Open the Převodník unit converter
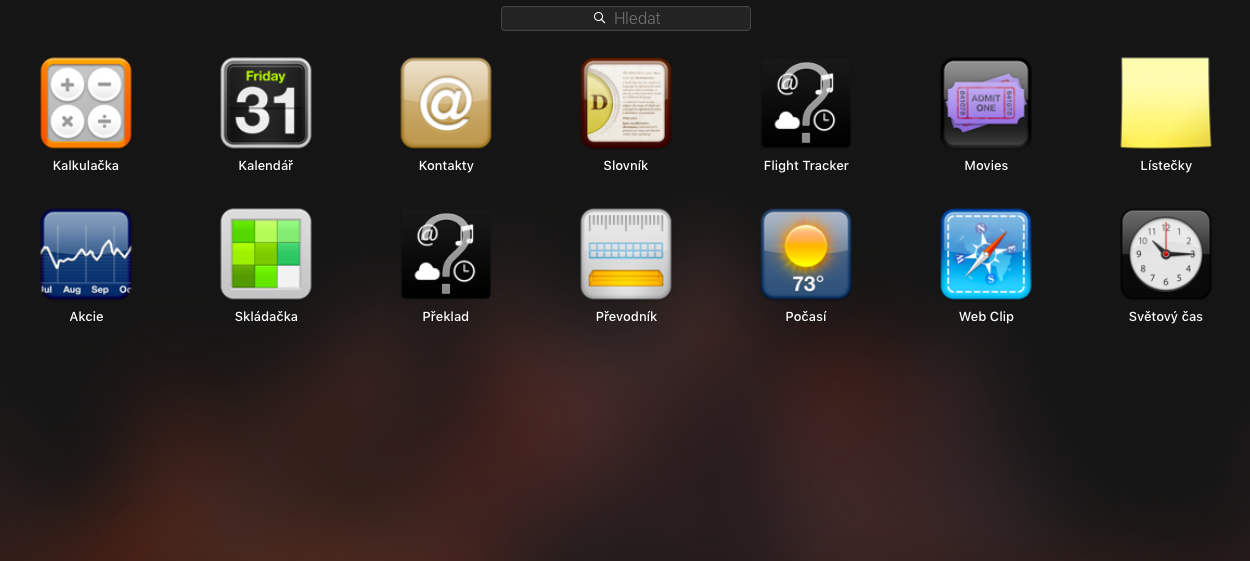 [626, 254]
